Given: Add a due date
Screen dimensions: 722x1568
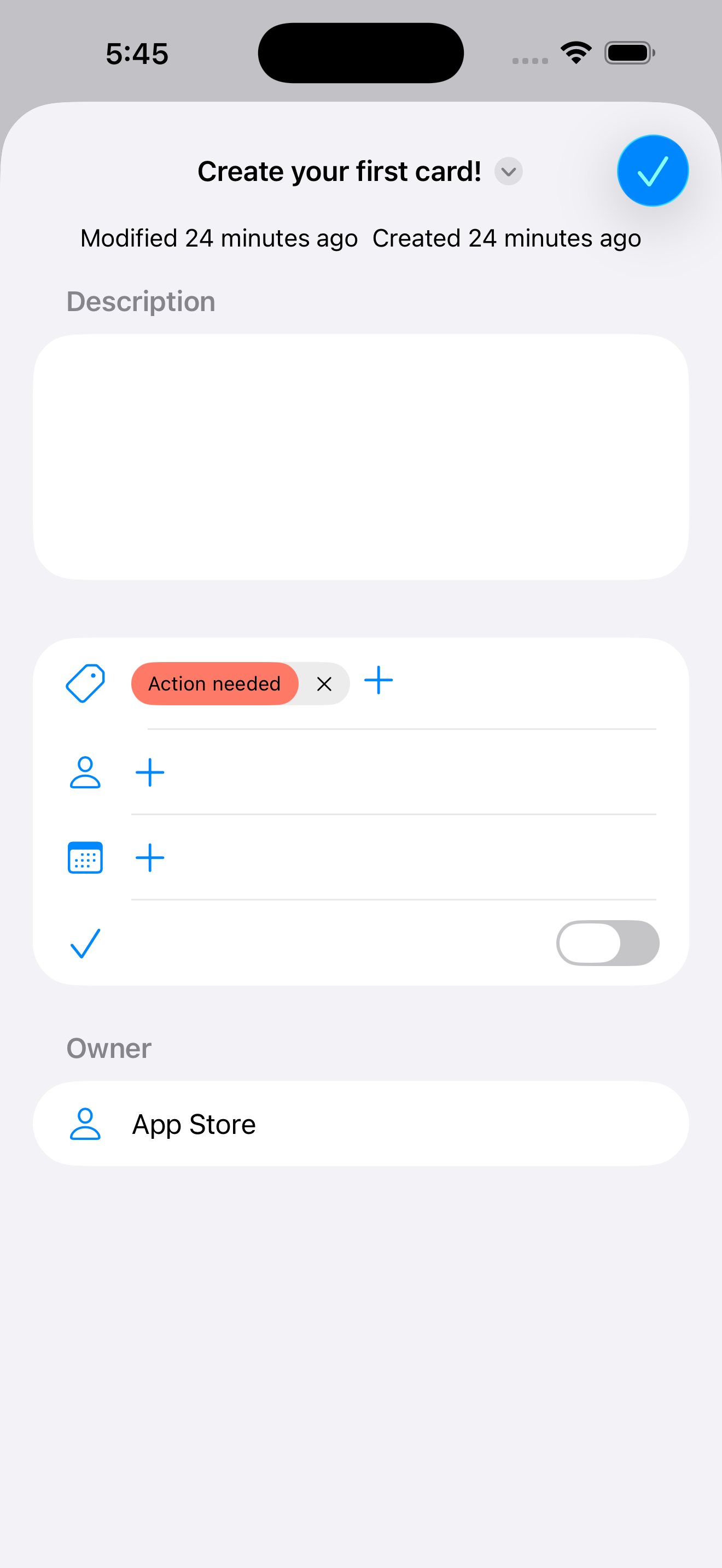Looking at the screenshot, I should point(150,858).
